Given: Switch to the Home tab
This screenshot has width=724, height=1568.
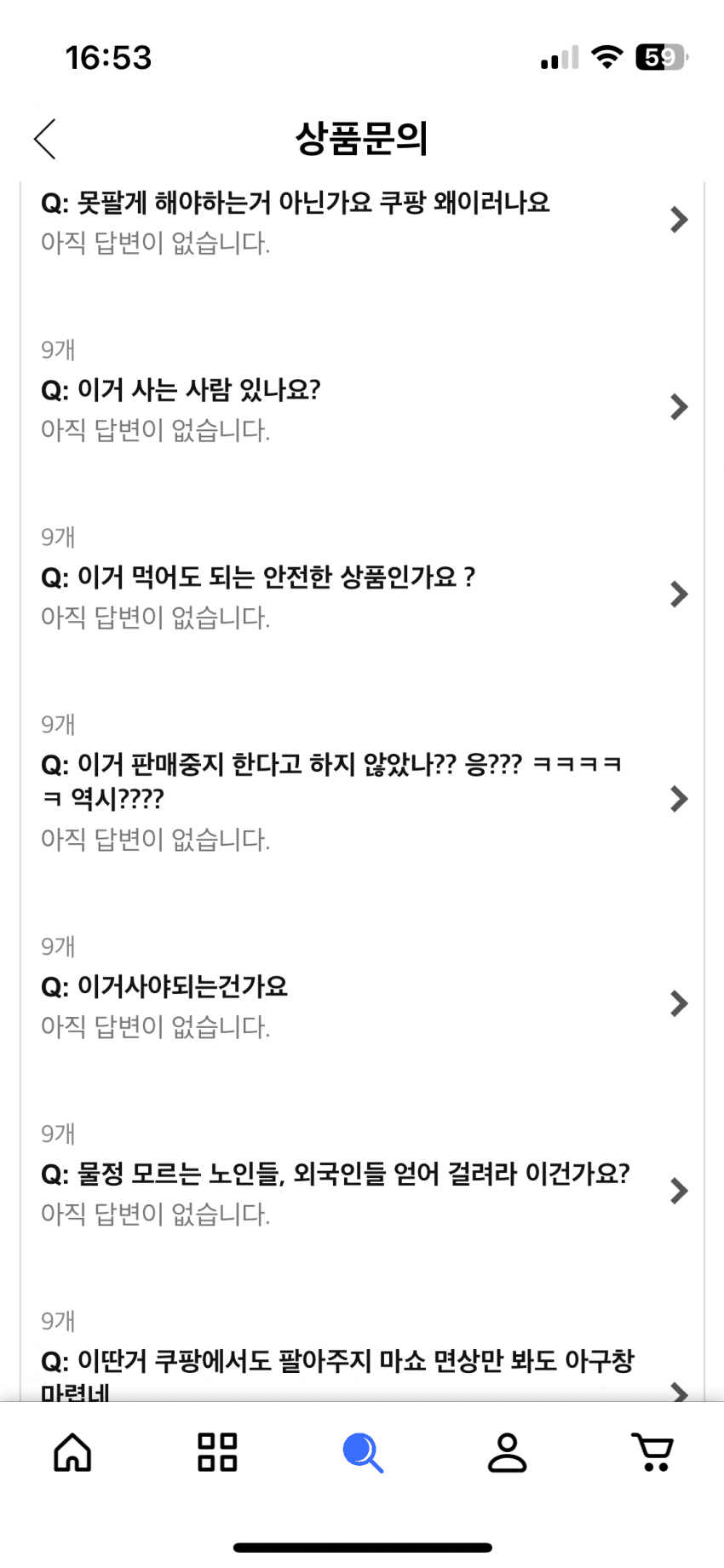Looking at the screenshot, I should click(x=72, y=1452).
